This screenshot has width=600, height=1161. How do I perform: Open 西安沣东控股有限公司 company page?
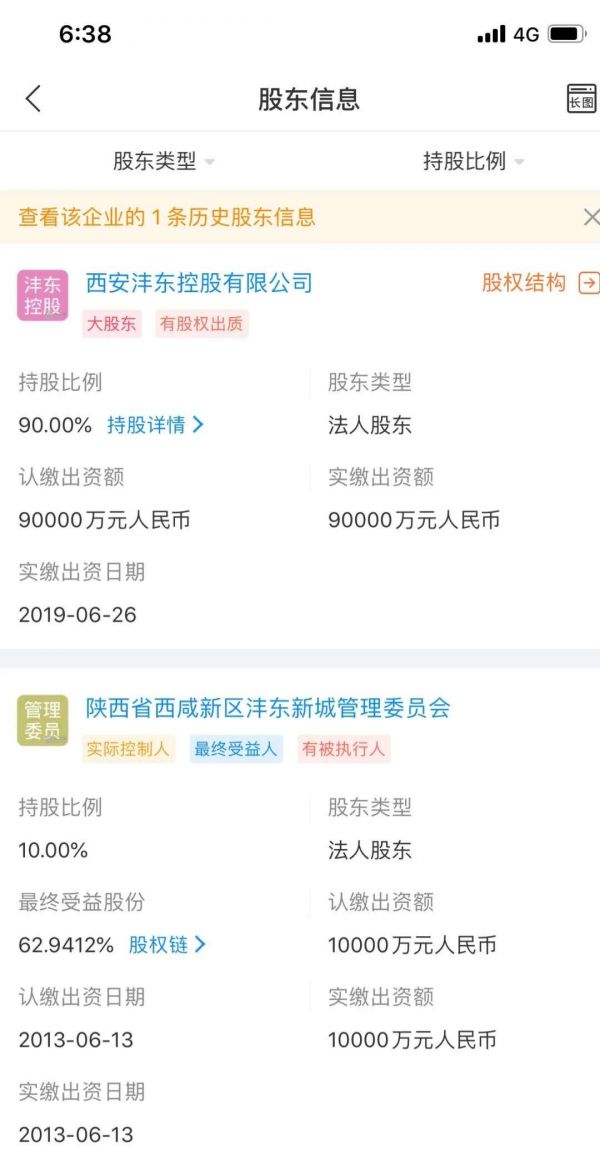click(199, 283)
